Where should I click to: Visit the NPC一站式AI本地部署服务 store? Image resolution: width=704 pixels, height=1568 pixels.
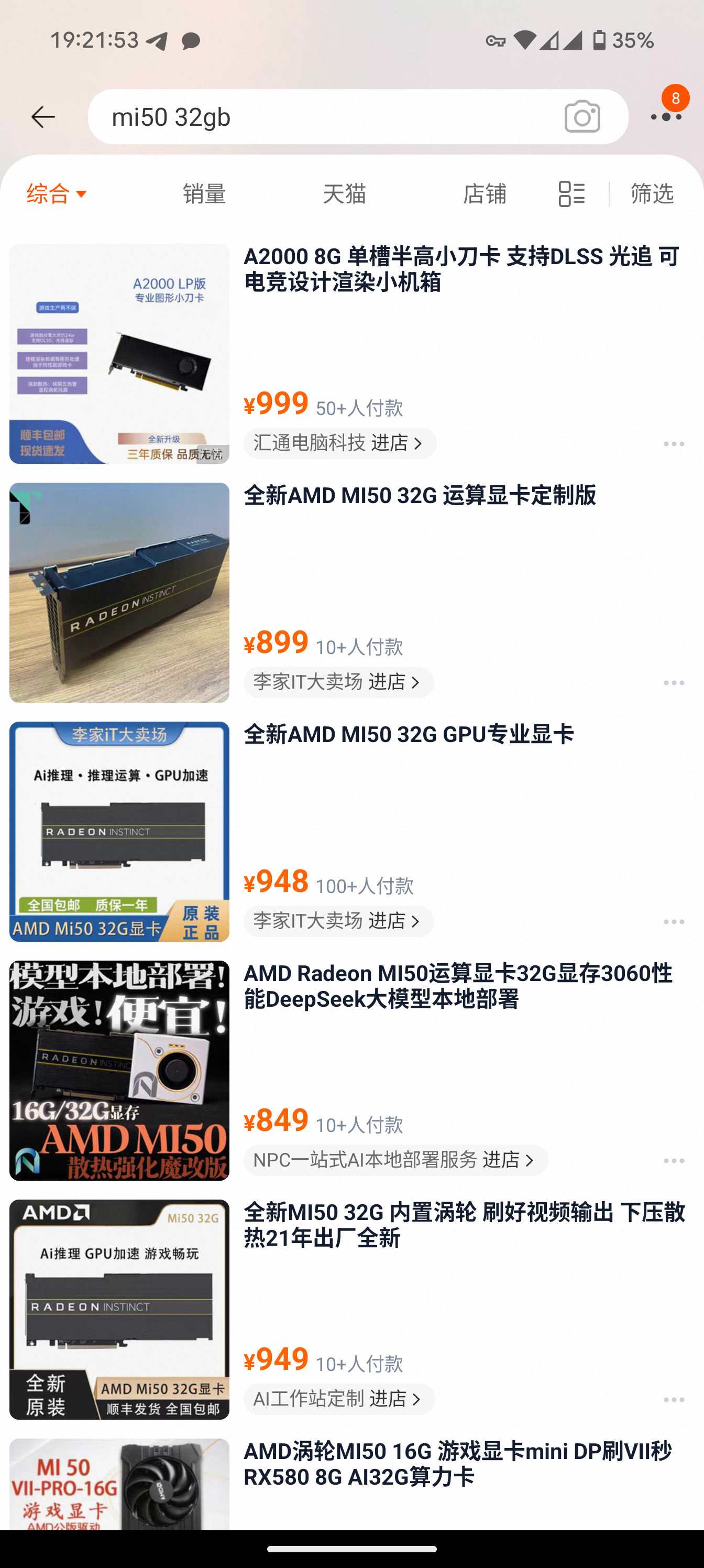tap(395, 1160)
